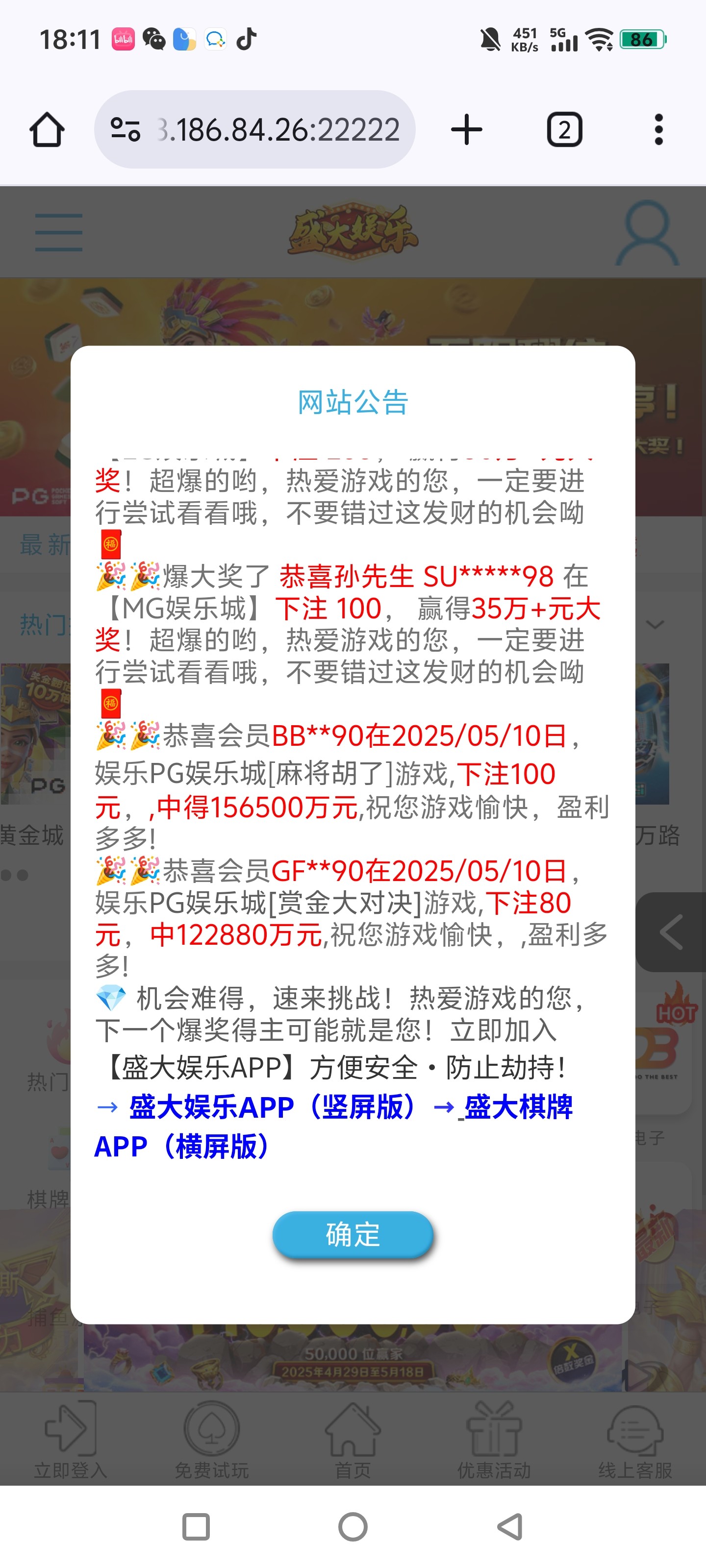
Task: Show recent apps from the navigation bar
Action: [196, 1527]
